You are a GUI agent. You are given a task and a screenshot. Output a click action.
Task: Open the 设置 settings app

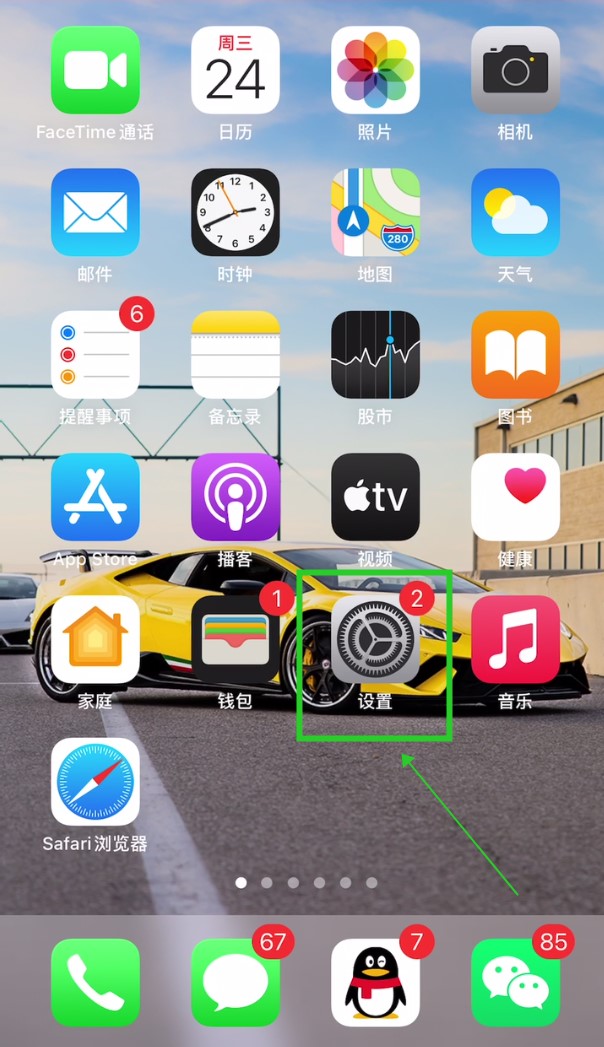pos(375,639)
